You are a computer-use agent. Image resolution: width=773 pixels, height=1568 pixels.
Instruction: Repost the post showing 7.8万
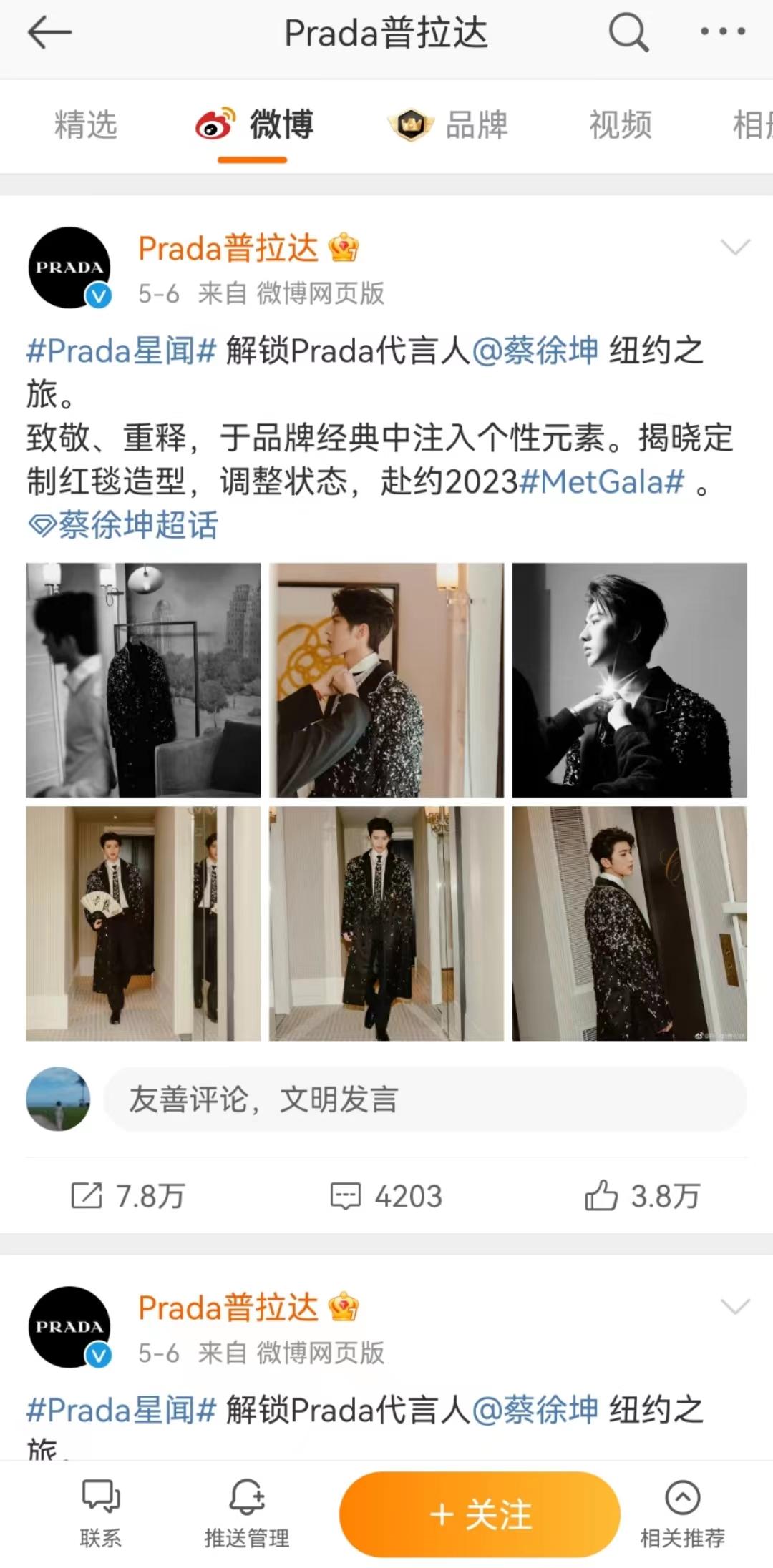click(x=128, y=1196)
